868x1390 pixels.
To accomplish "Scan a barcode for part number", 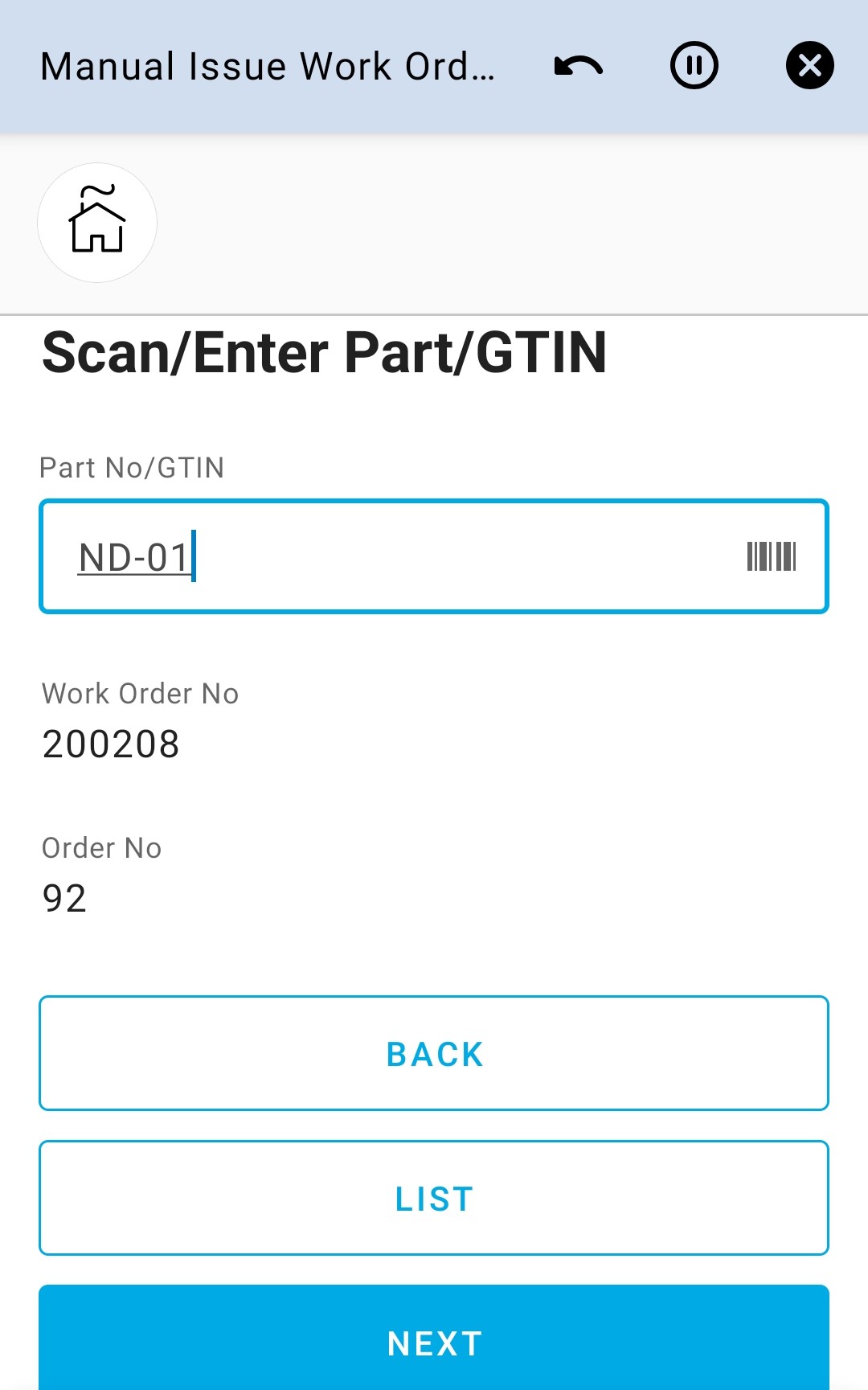I will pyautogui.click(x=771, y=556).
